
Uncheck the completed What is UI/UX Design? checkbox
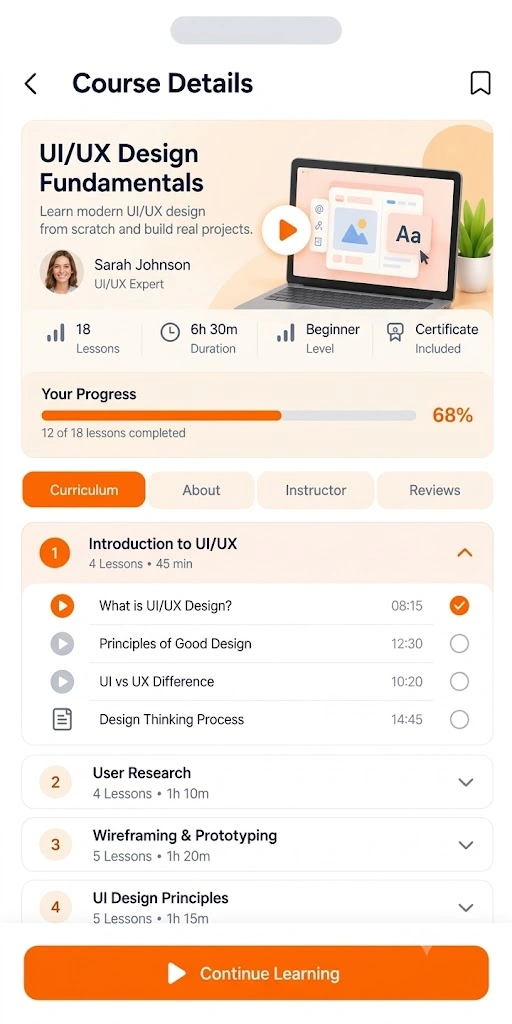coord(459,606)
